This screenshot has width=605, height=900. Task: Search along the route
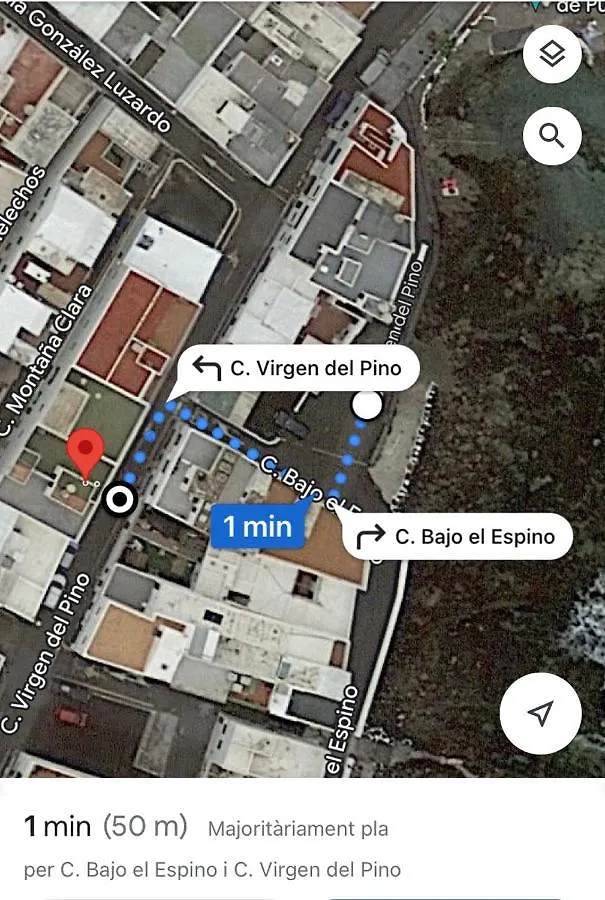(x=552, y=134)
